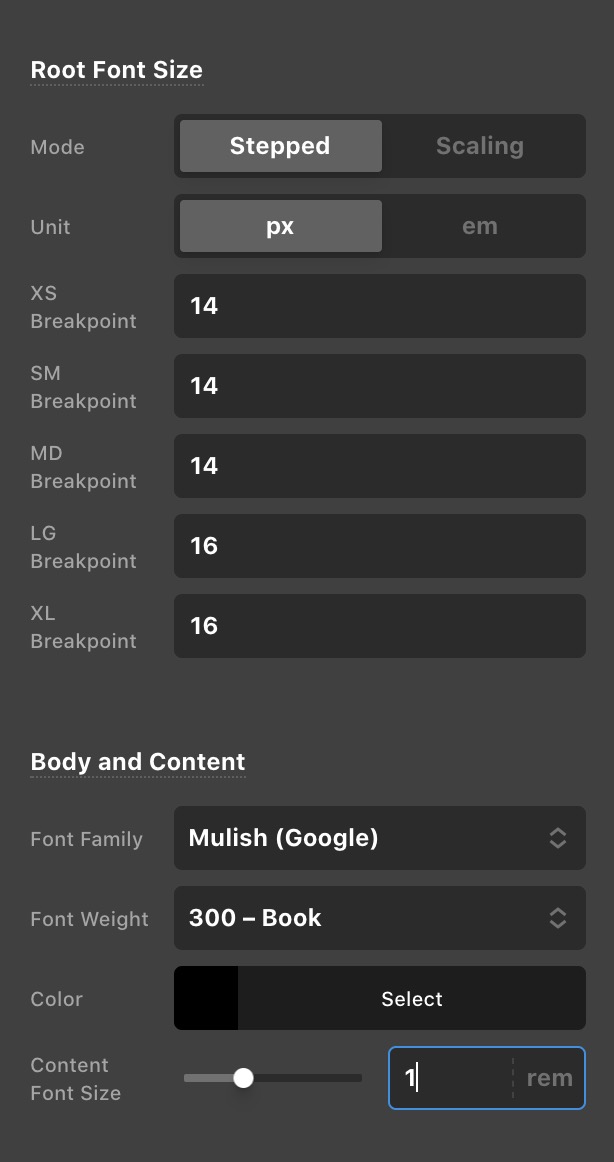
Task: Edit the MD Breakpoint value
Action: click(x=380, y=466)
